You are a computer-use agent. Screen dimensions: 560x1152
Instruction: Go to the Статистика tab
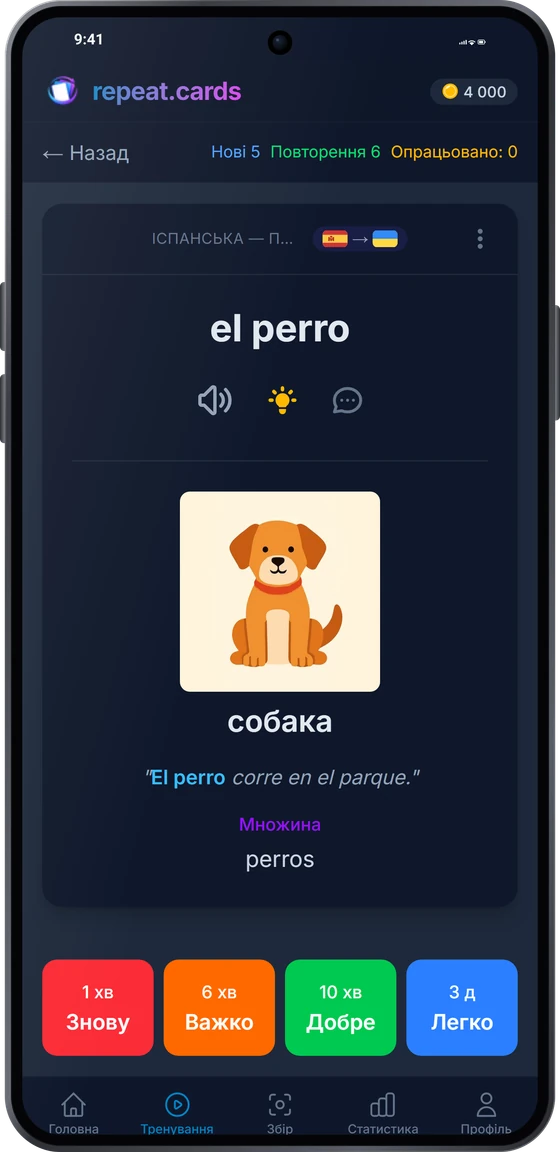click(383, 1113)
